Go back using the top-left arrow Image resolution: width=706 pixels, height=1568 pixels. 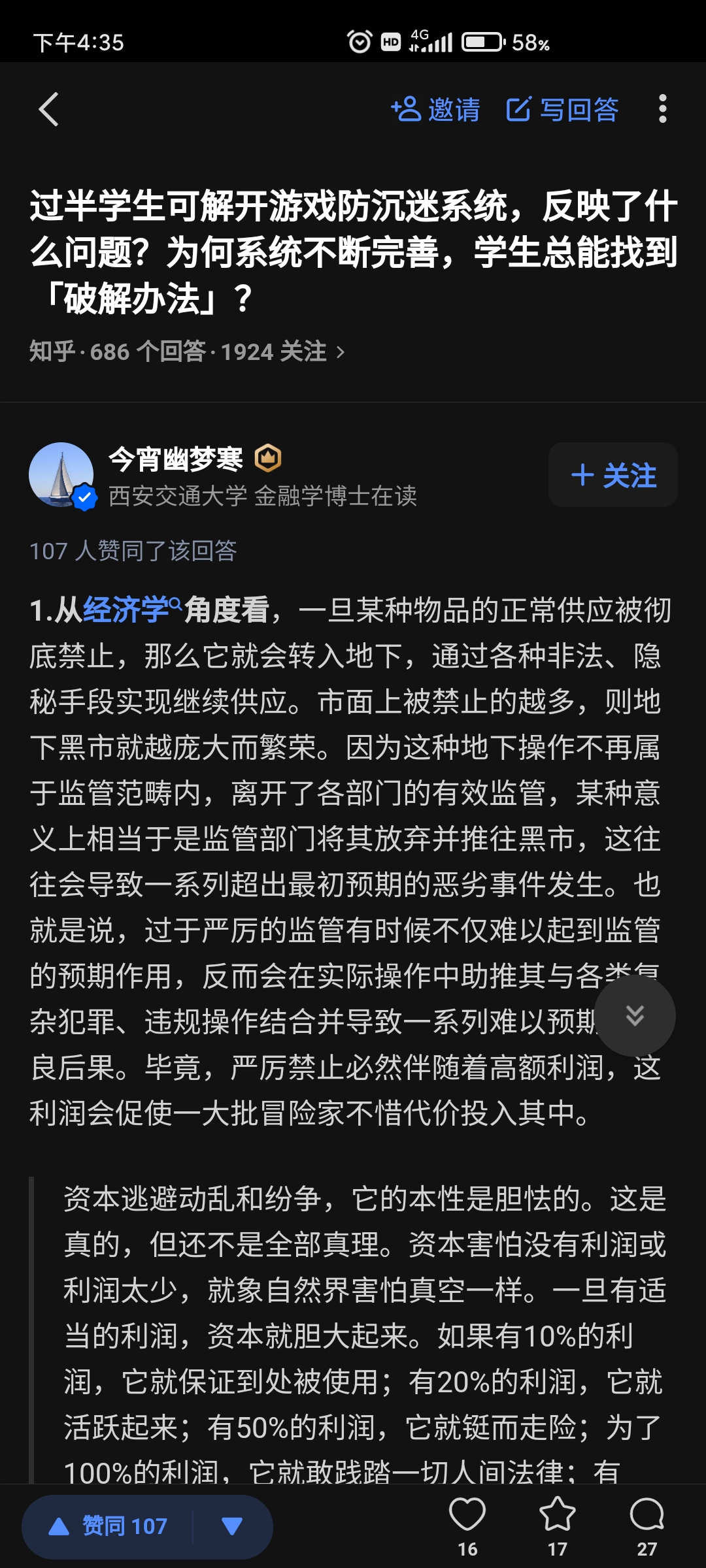(x=49, y=109)
